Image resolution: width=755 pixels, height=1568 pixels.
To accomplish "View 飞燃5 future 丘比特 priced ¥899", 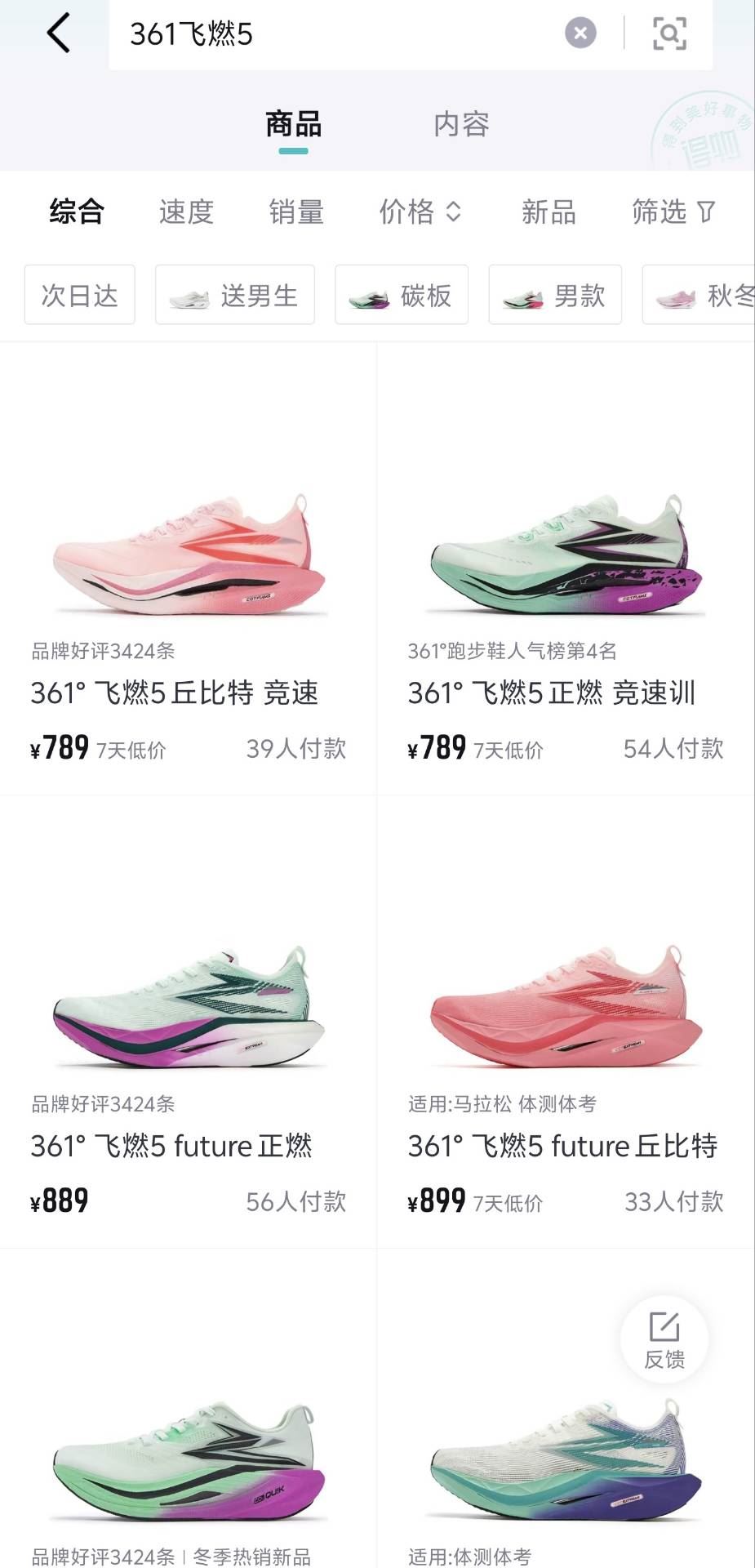I will click(566, 1022).
